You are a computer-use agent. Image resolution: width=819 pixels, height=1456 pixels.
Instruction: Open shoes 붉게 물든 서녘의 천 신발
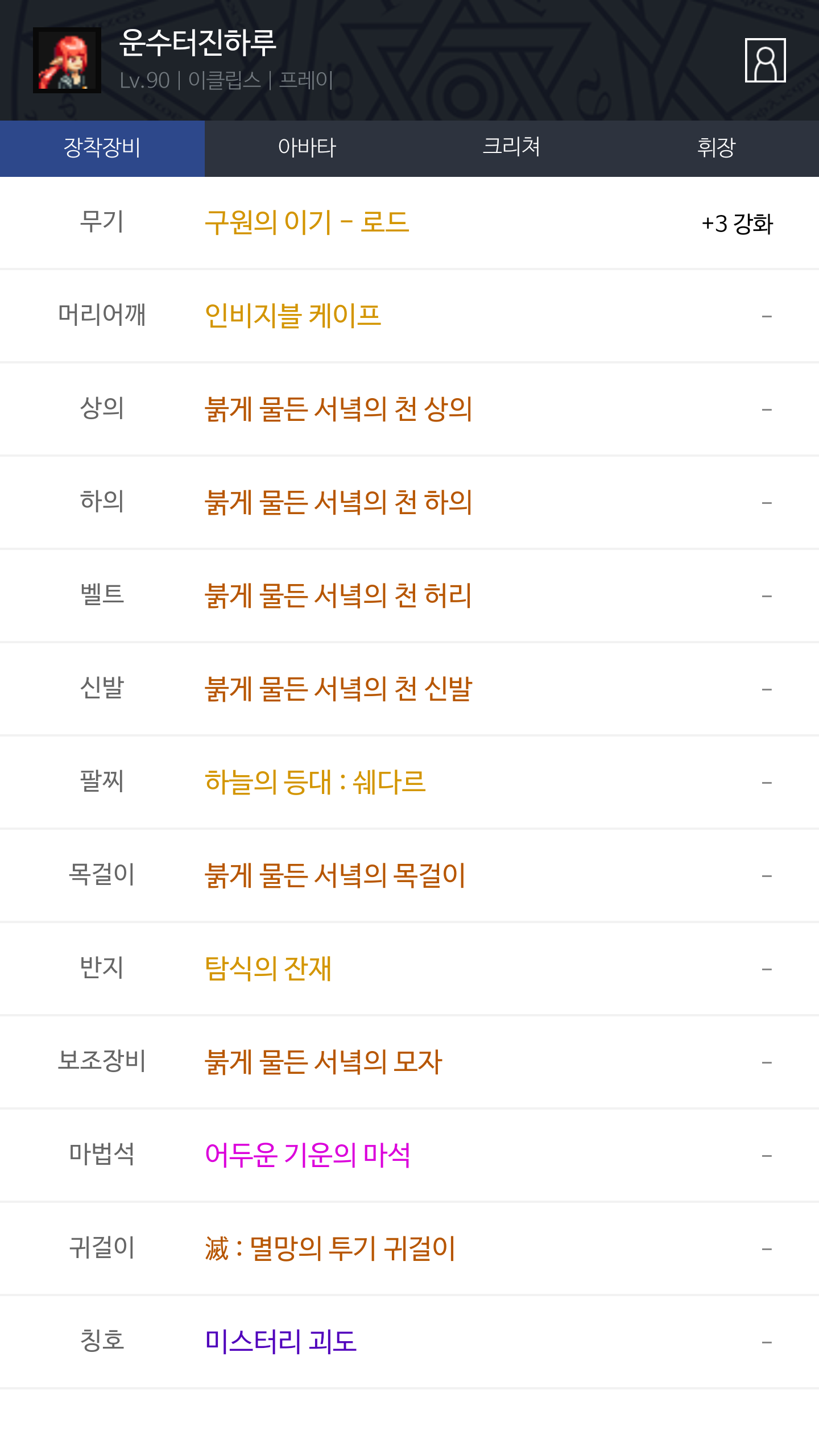pyautogui.click(x=338, y=689)
